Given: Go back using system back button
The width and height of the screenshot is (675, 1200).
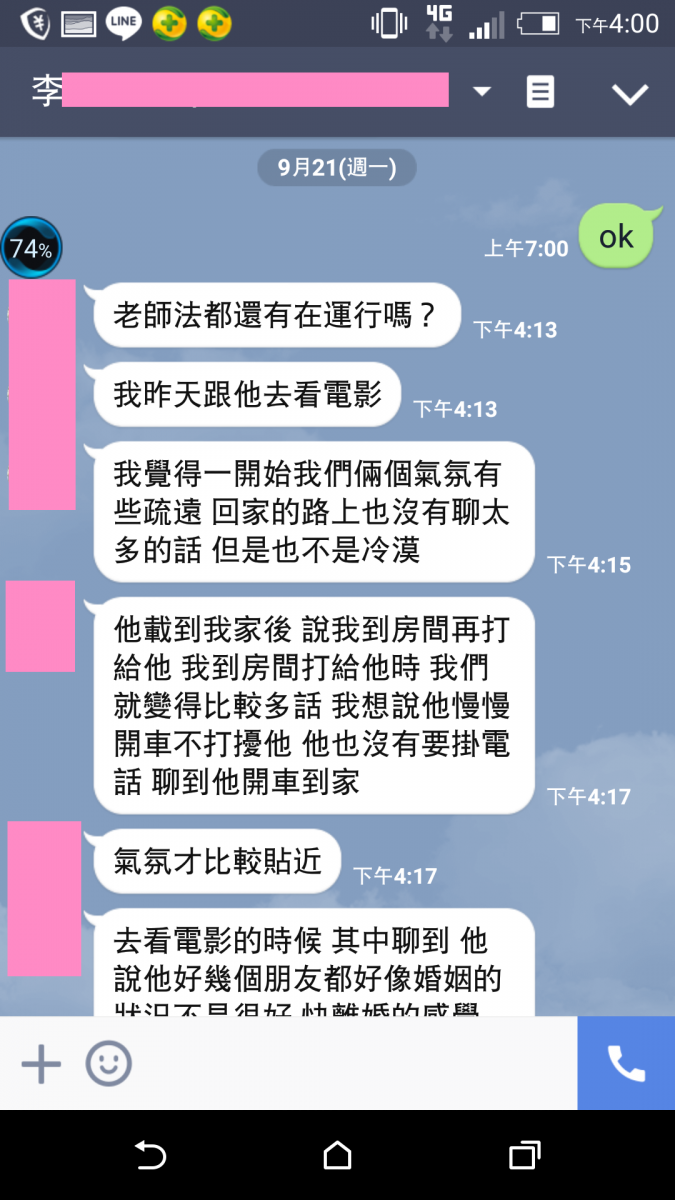Looking at the screenshot, I should point(150,1156).
